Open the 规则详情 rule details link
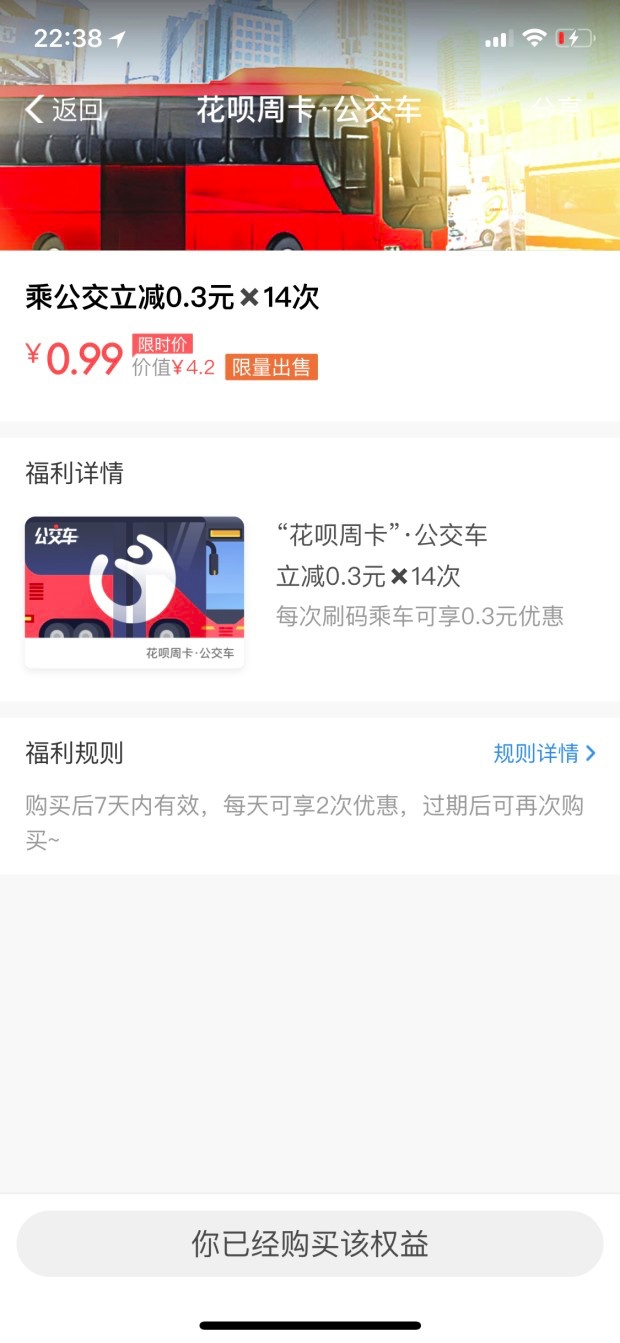Image resolution: width=620 pixels, height=1343 pixels. [x=544, y=753]
